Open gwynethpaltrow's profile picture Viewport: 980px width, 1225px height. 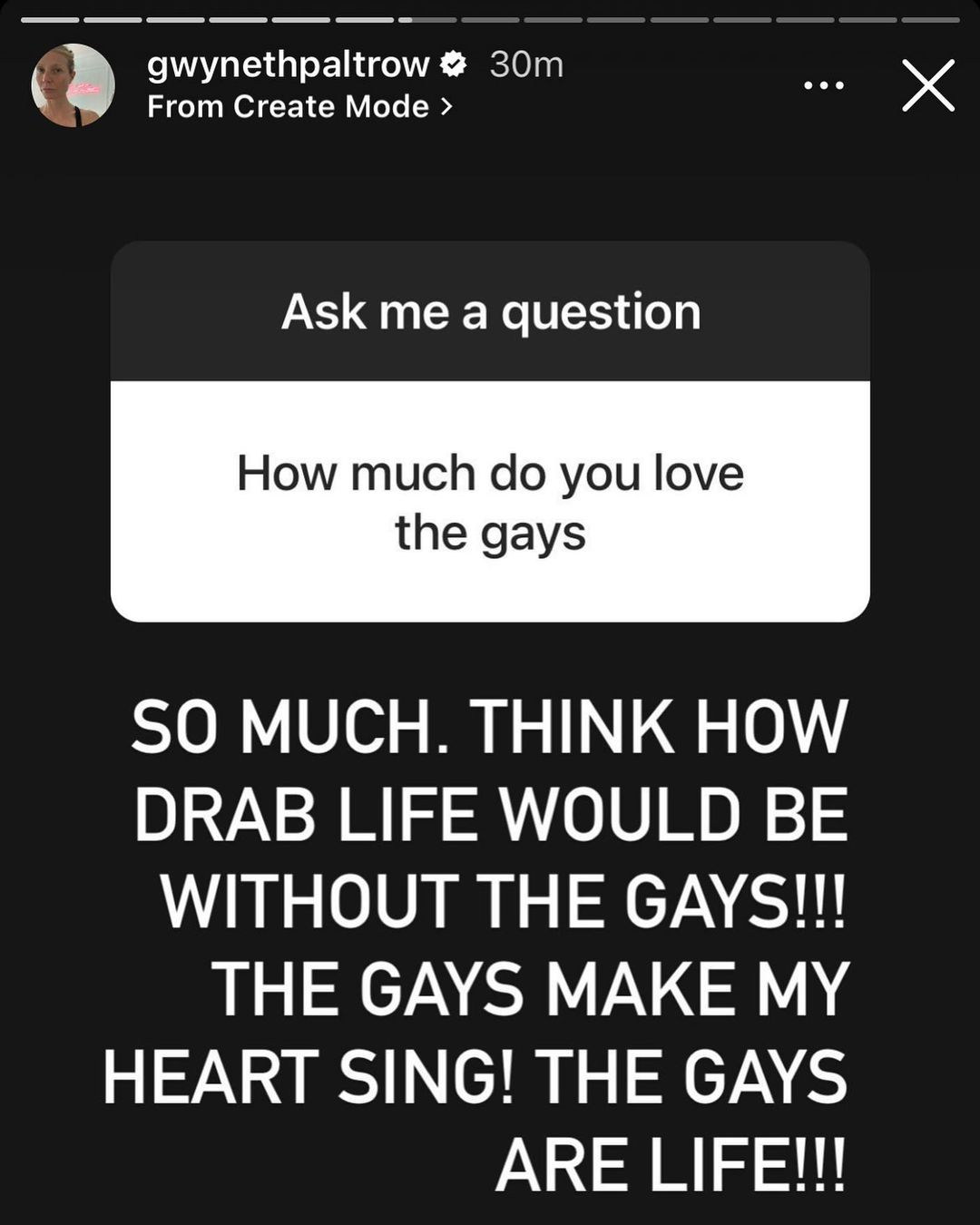click(73, 85)
